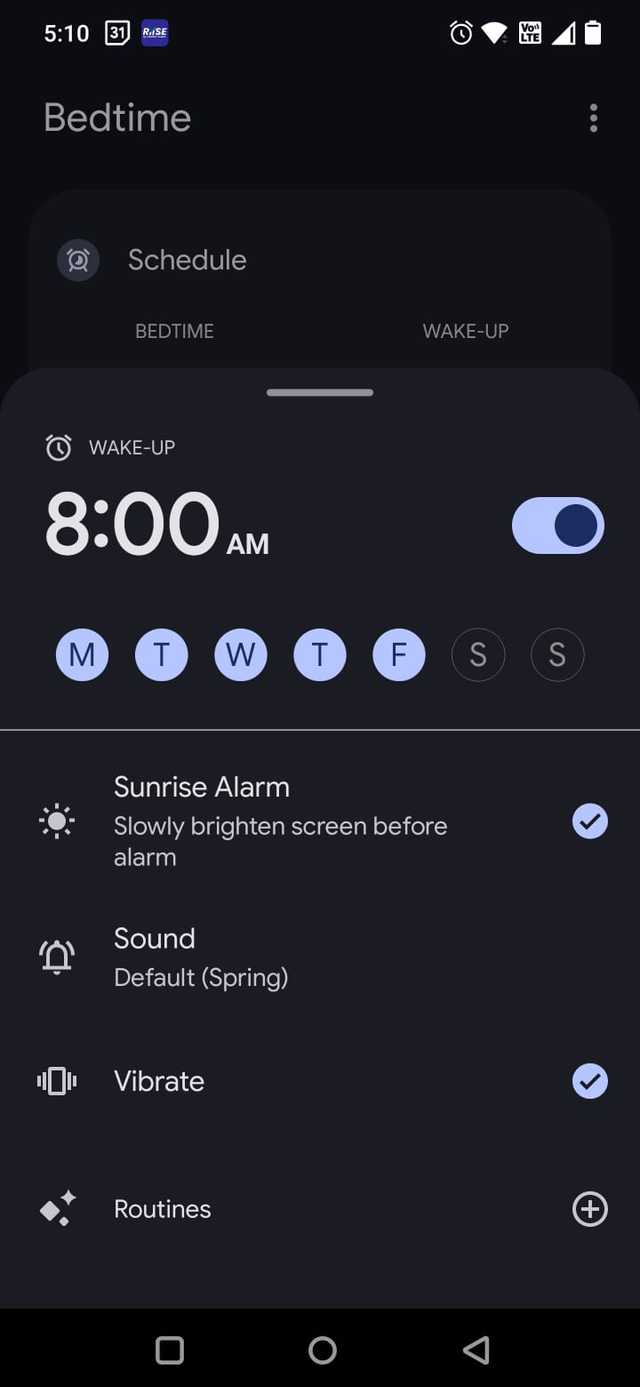Open the Sound setting, Default (Spring)
Viewport: 640px width, 1387px height.
(x=200, y=957)
